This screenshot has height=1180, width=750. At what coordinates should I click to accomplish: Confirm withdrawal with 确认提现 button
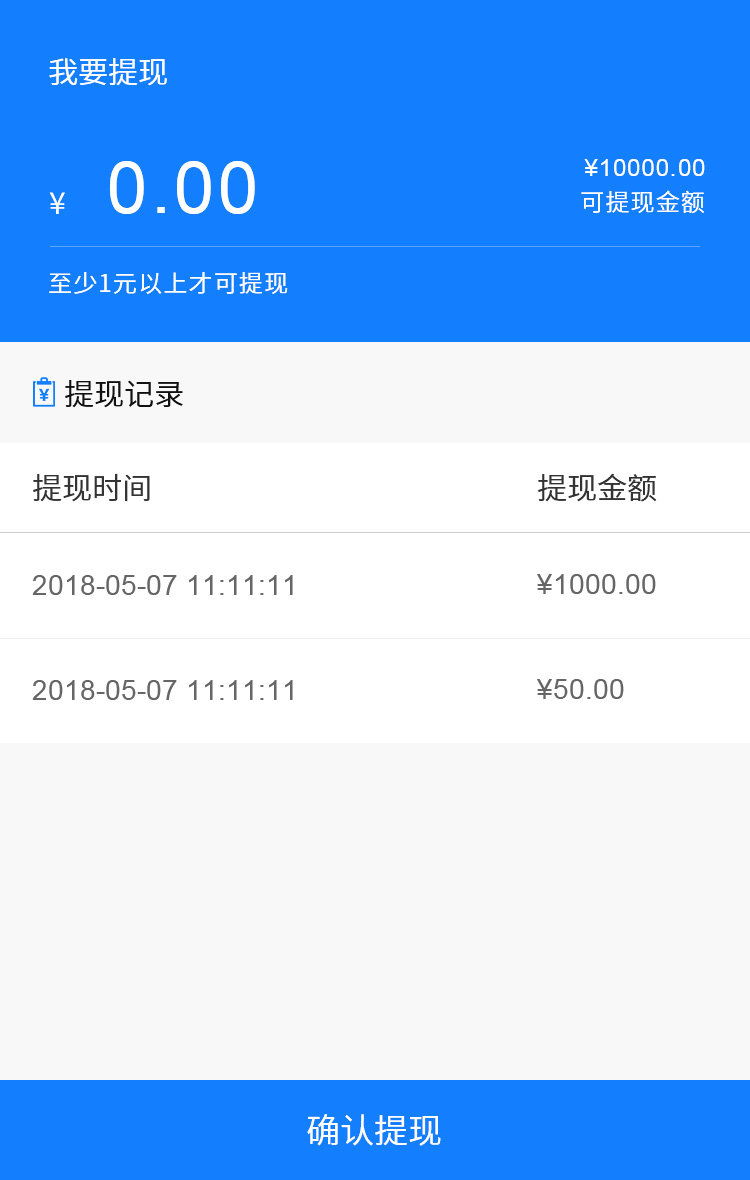pos(374,1130)
